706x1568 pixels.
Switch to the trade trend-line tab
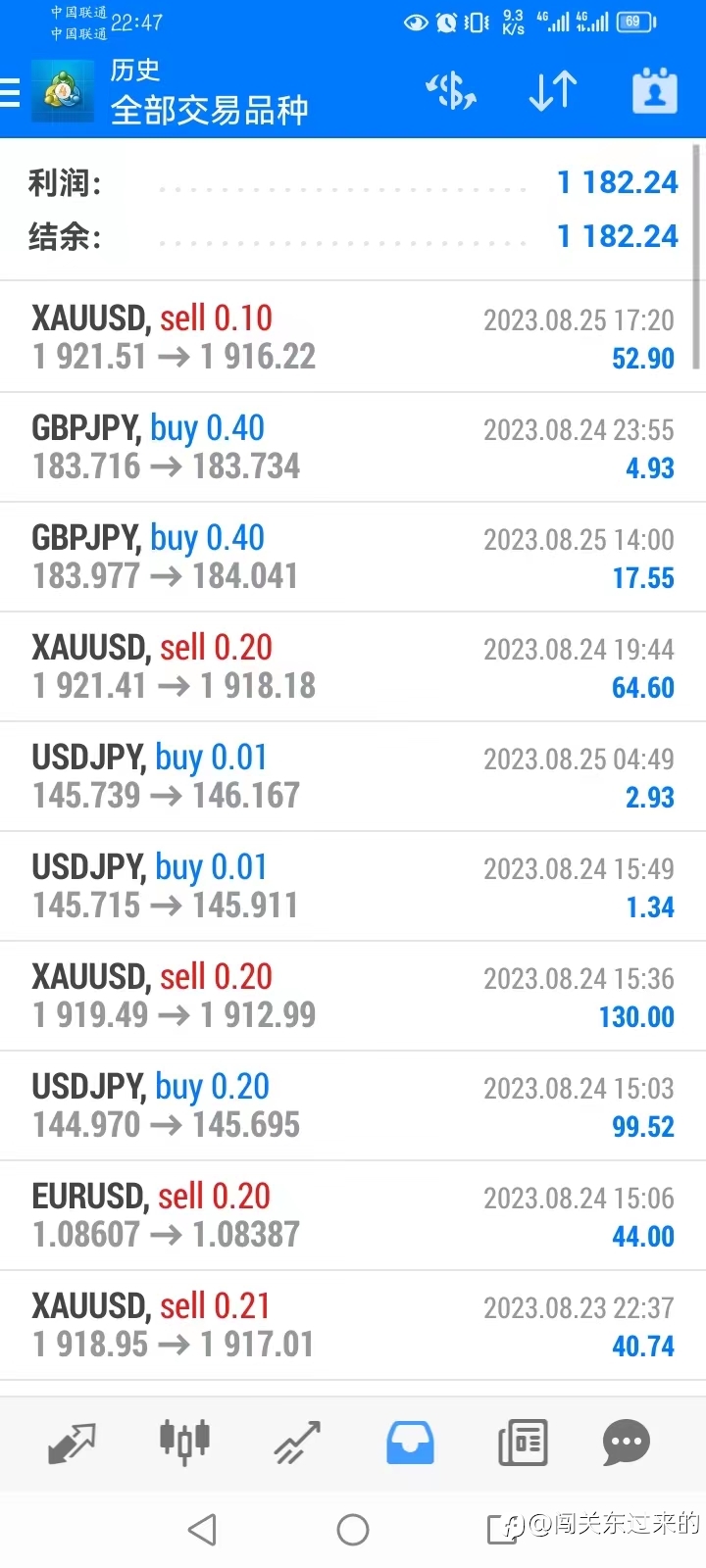(296, 1443)
